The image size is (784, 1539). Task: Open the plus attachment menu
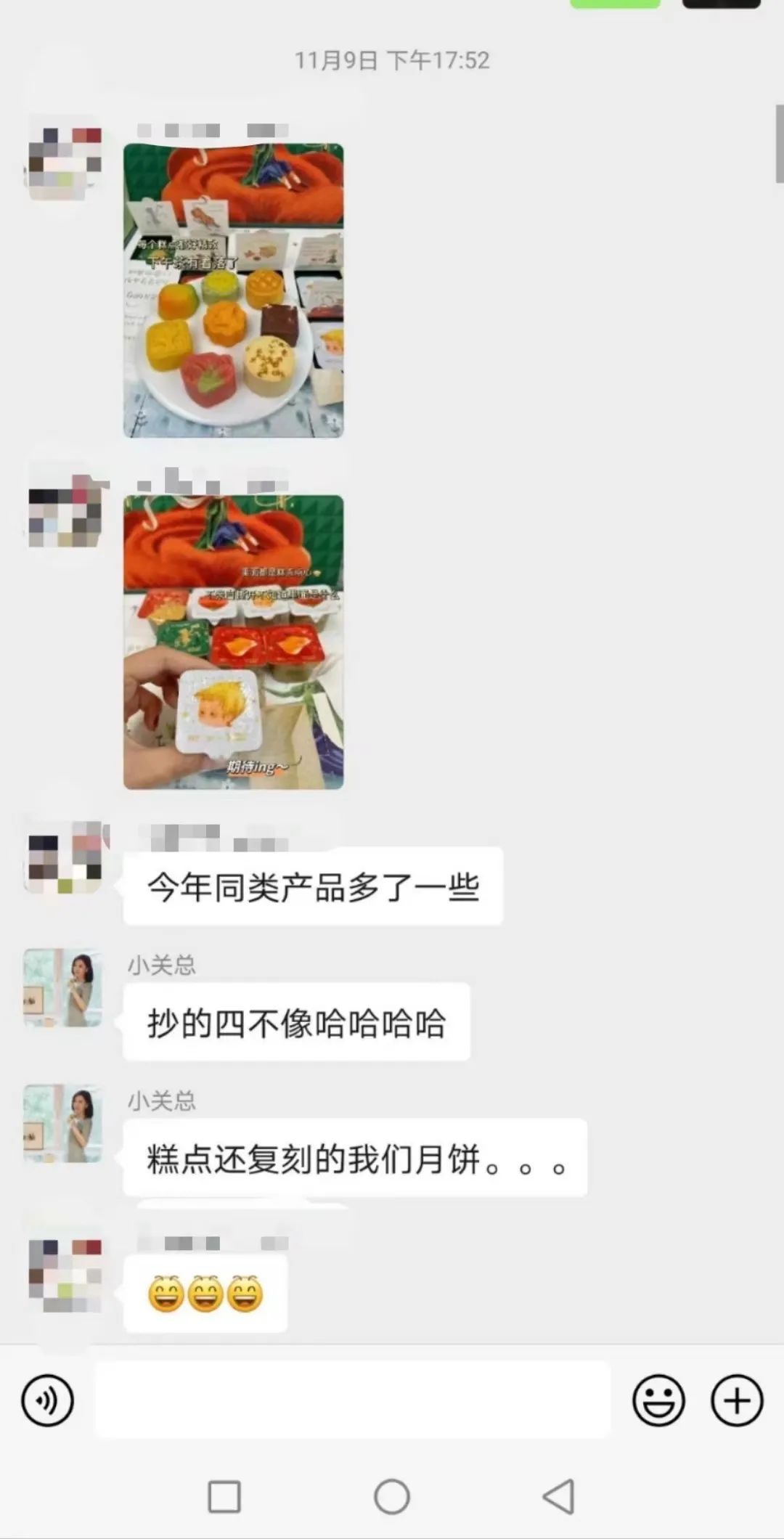pos(736,1400)
